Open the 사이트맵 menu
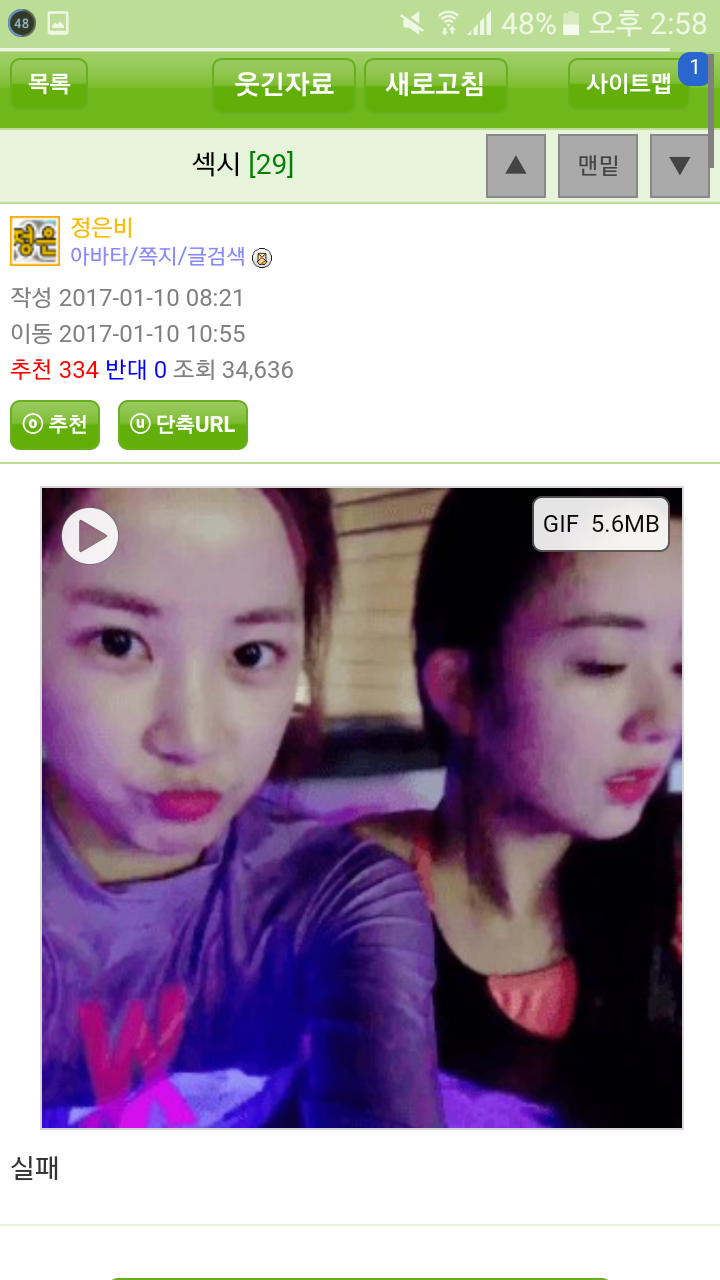 (628, 84)
